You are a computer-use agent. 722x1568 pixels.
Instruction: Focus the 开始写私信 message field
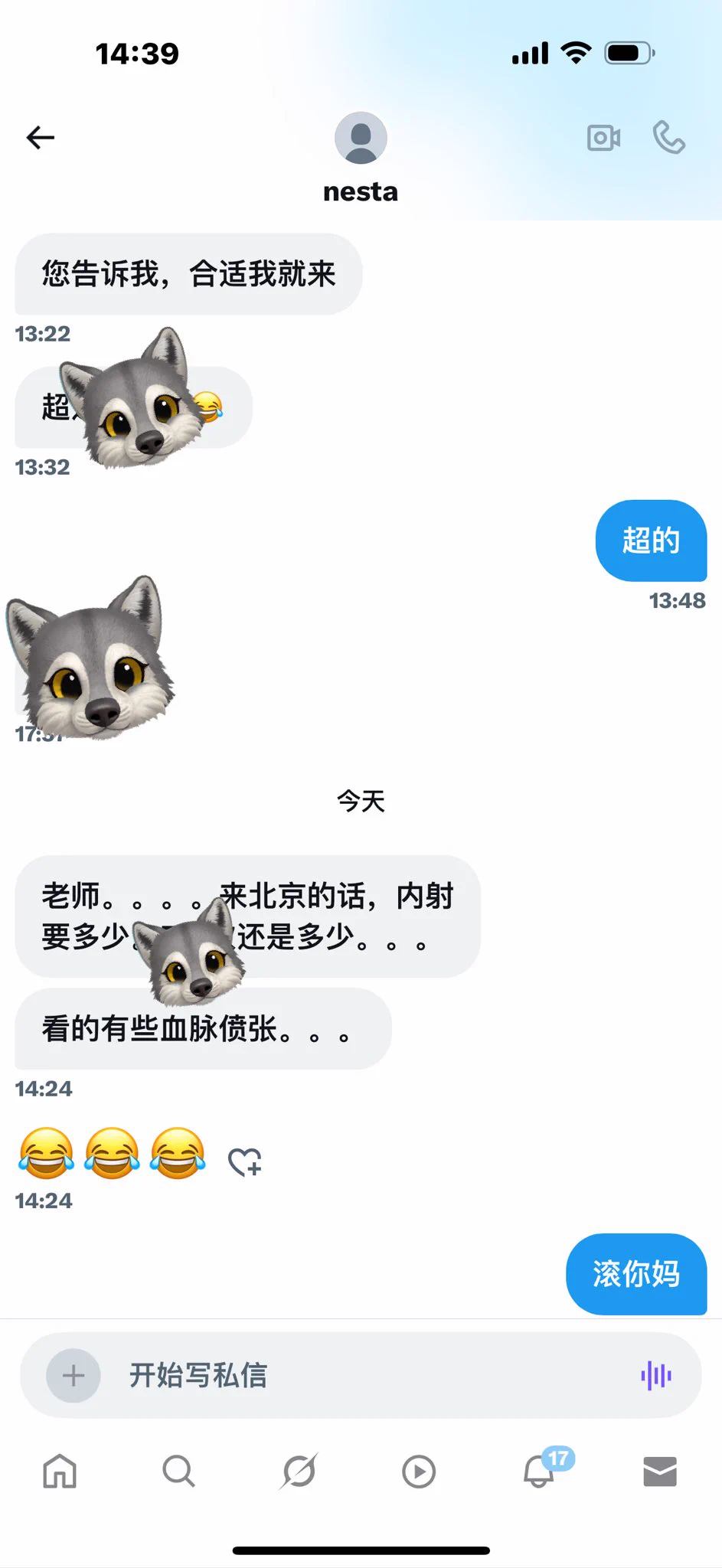point(368,1376)
